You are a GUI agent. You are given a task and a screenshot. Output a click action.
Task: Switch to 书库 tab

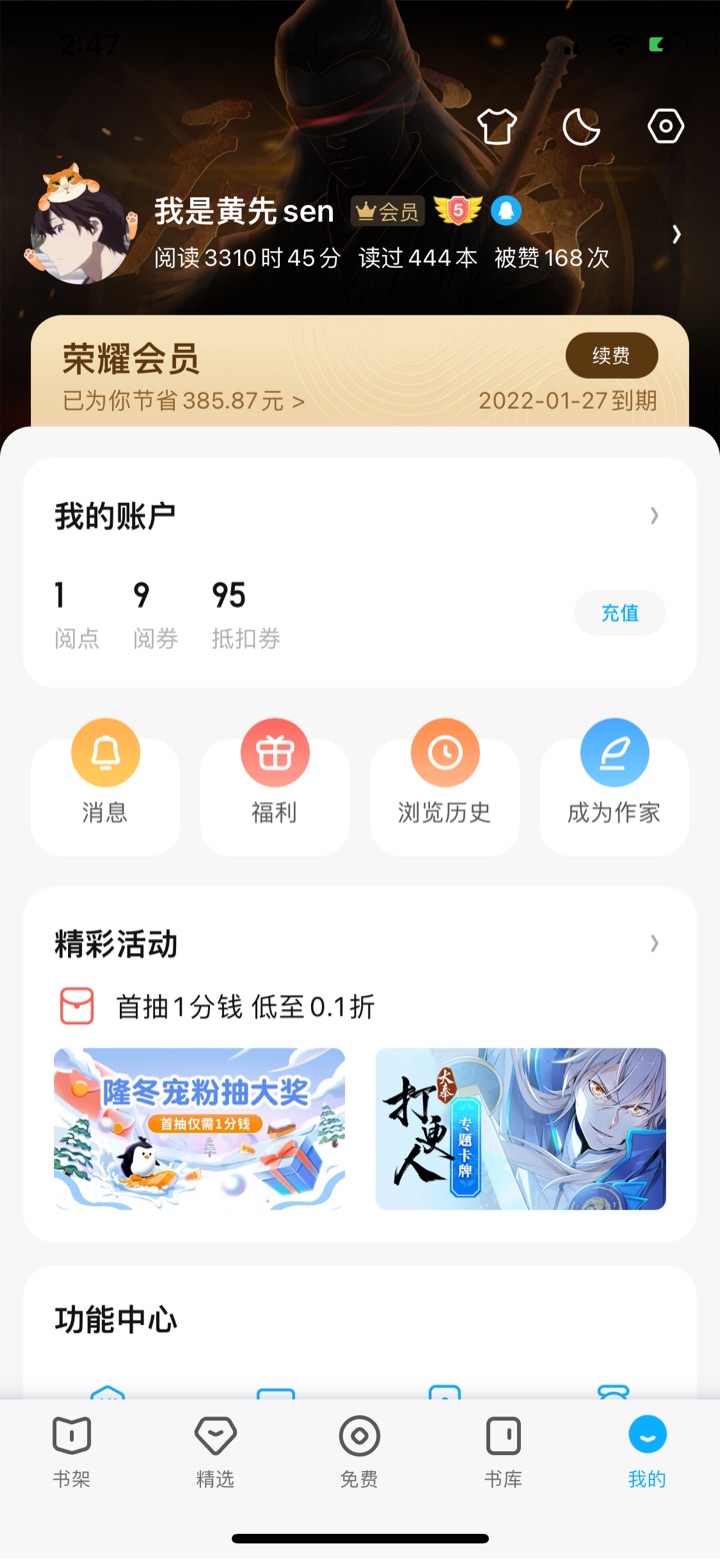click(503, 1452)
